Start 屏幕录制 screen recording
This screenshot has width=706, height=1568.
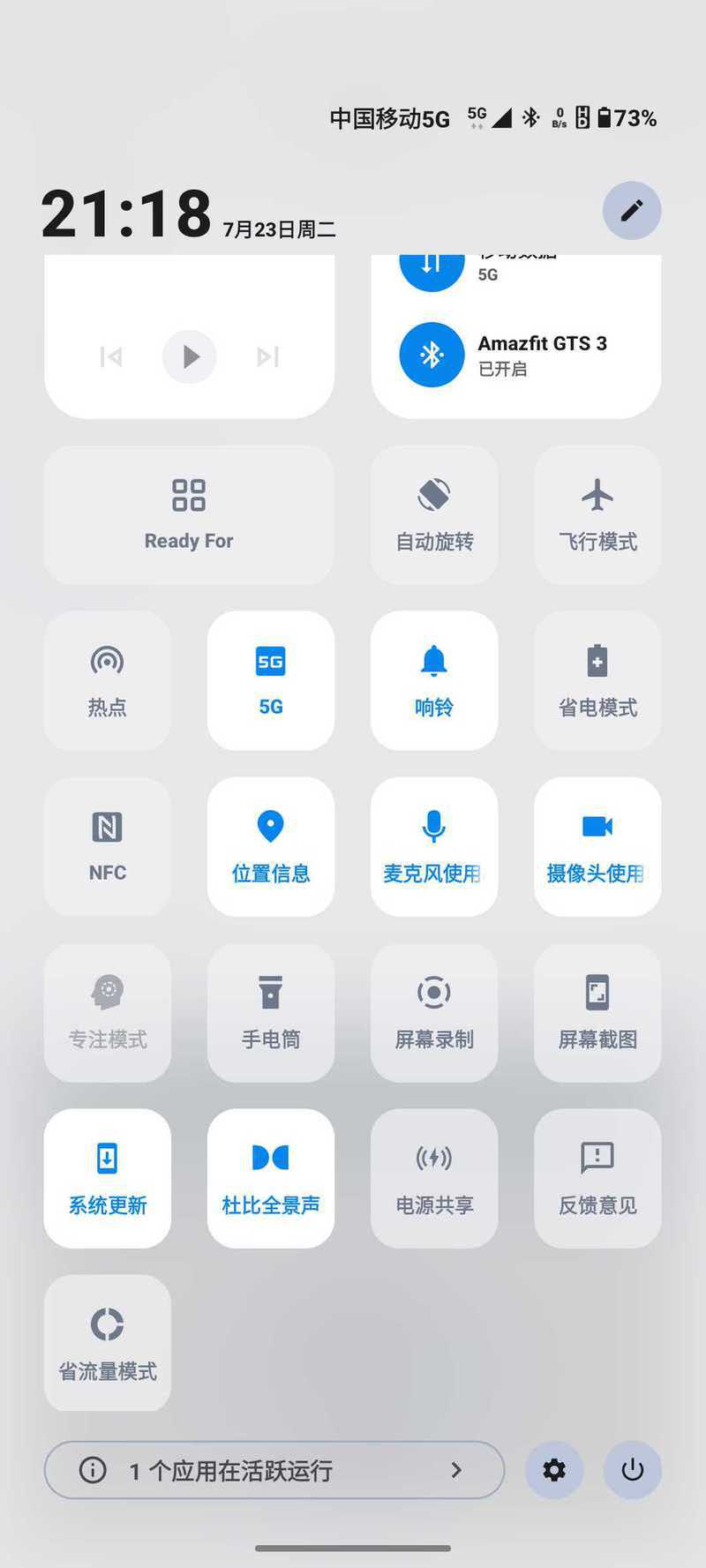[x=434, y=1012]
